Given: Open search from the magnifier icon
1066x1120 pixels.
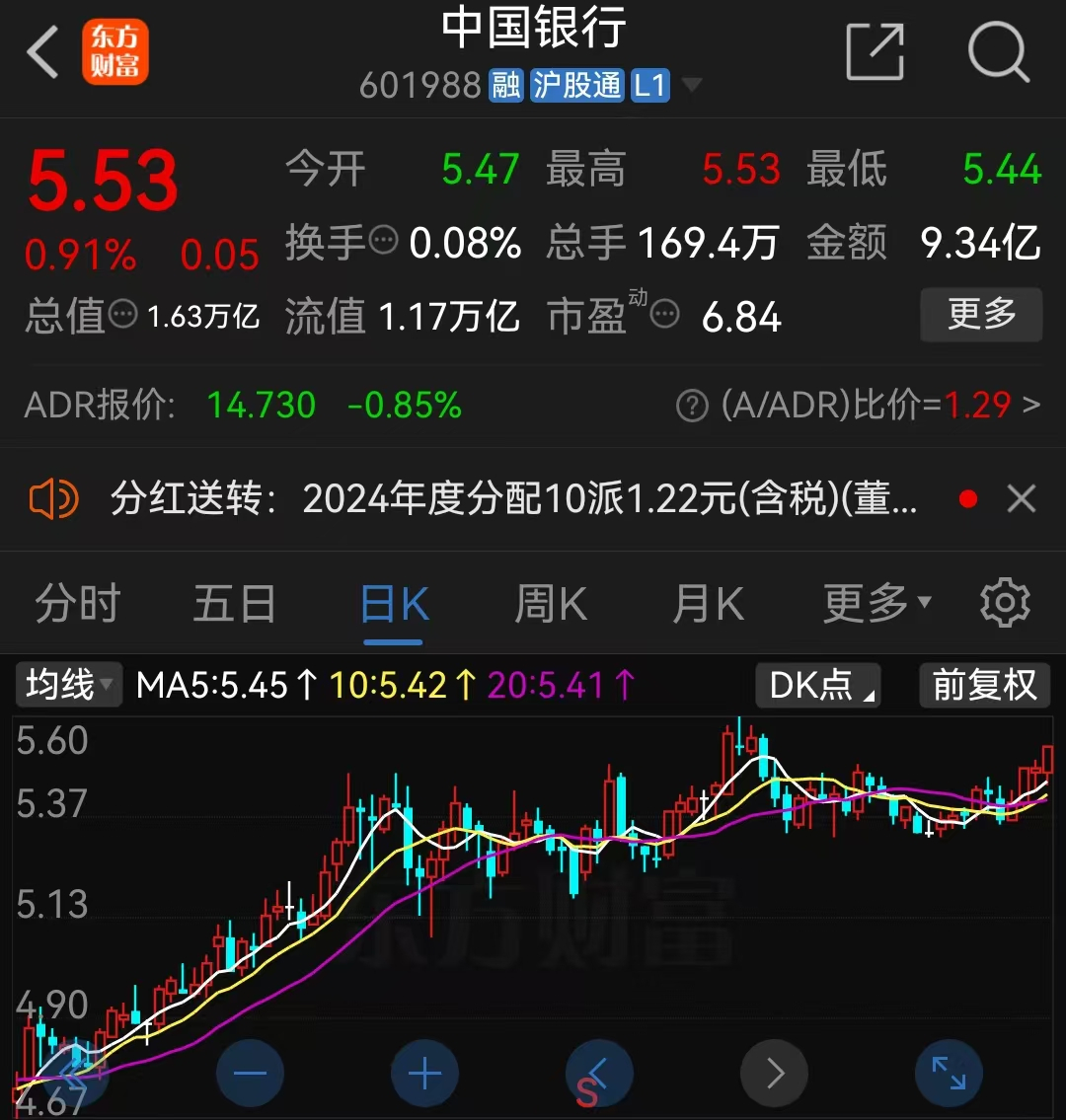Looking at the screenshot, I should (x=999, y=51).
